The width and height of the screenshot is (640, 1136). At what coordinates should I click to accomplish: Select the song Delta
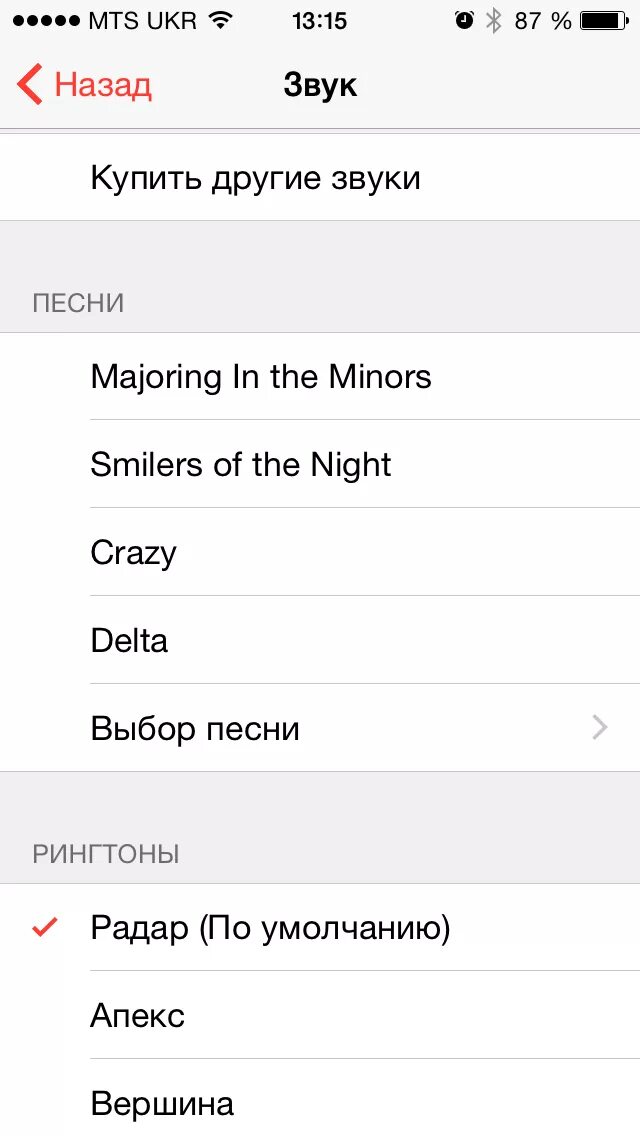point(320,640)
